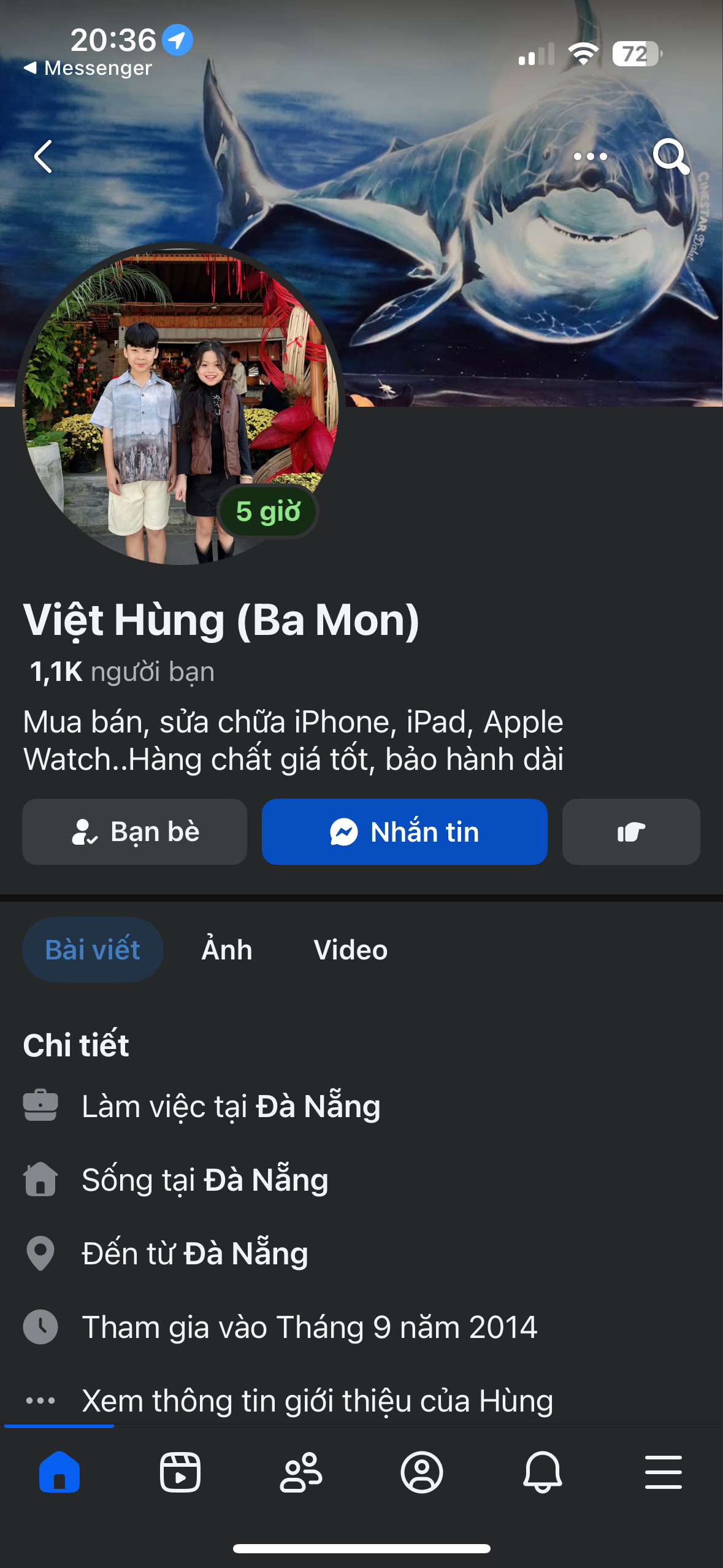This screenshot has width=723, height=1568.
Task: Search within this profile
Action: (x=670, y=156)
